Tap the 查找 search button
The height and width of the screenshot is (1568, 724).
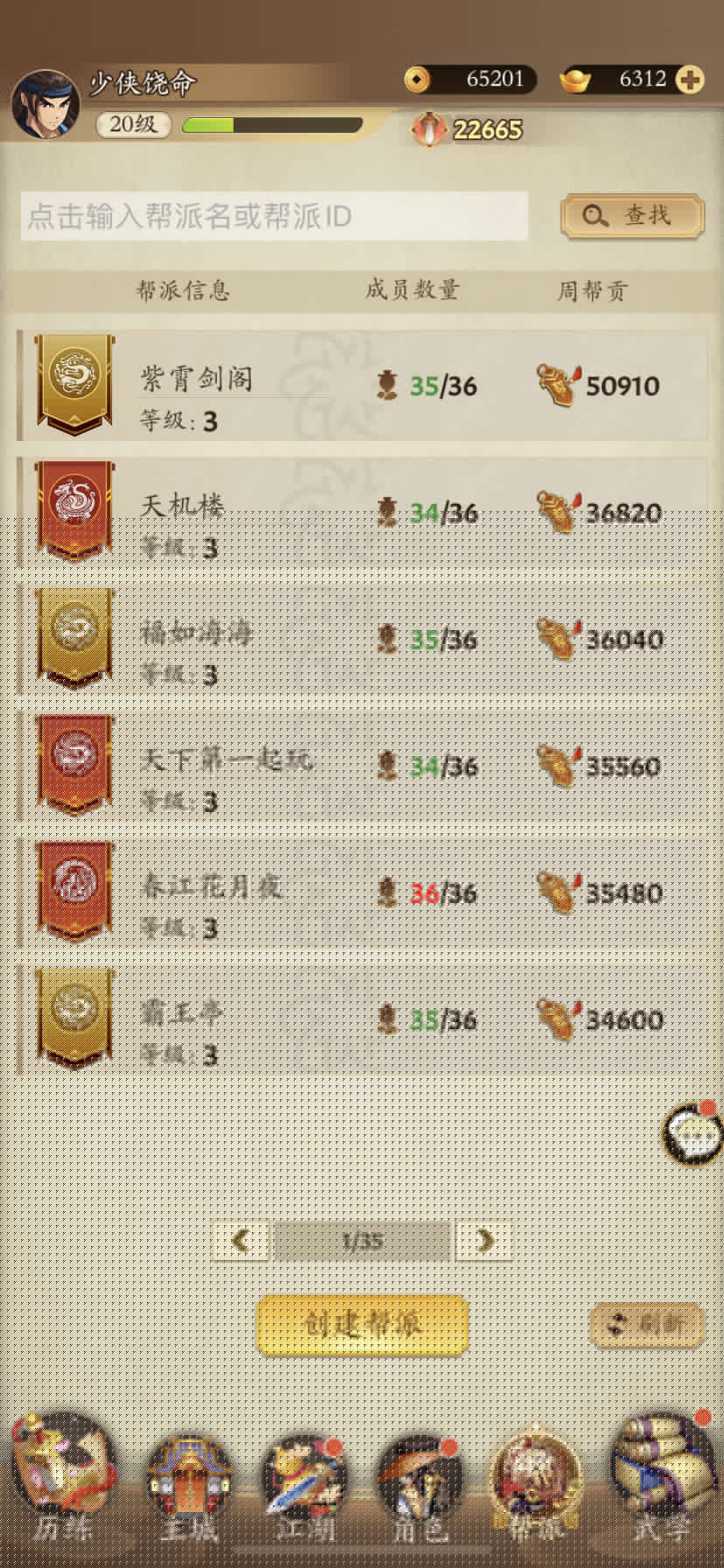click(x=631, y=216)
